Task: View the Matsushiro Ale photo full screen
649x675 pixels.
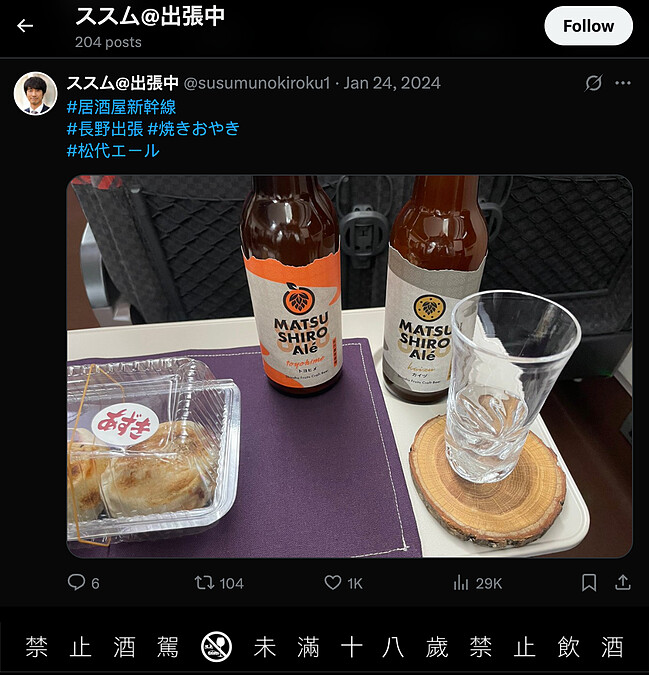Action: click(x=349, y=366)
